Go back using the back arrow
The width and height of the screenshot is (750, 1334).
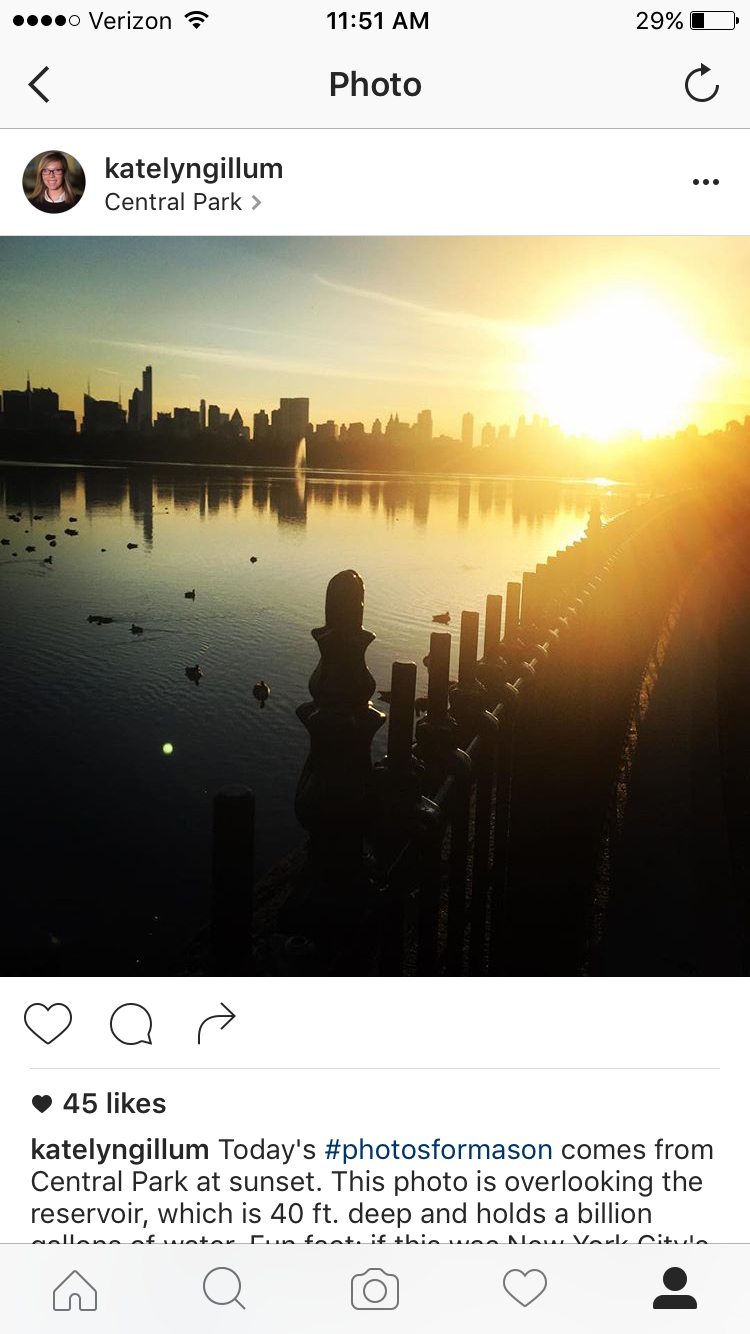click(x=39, y=85)
